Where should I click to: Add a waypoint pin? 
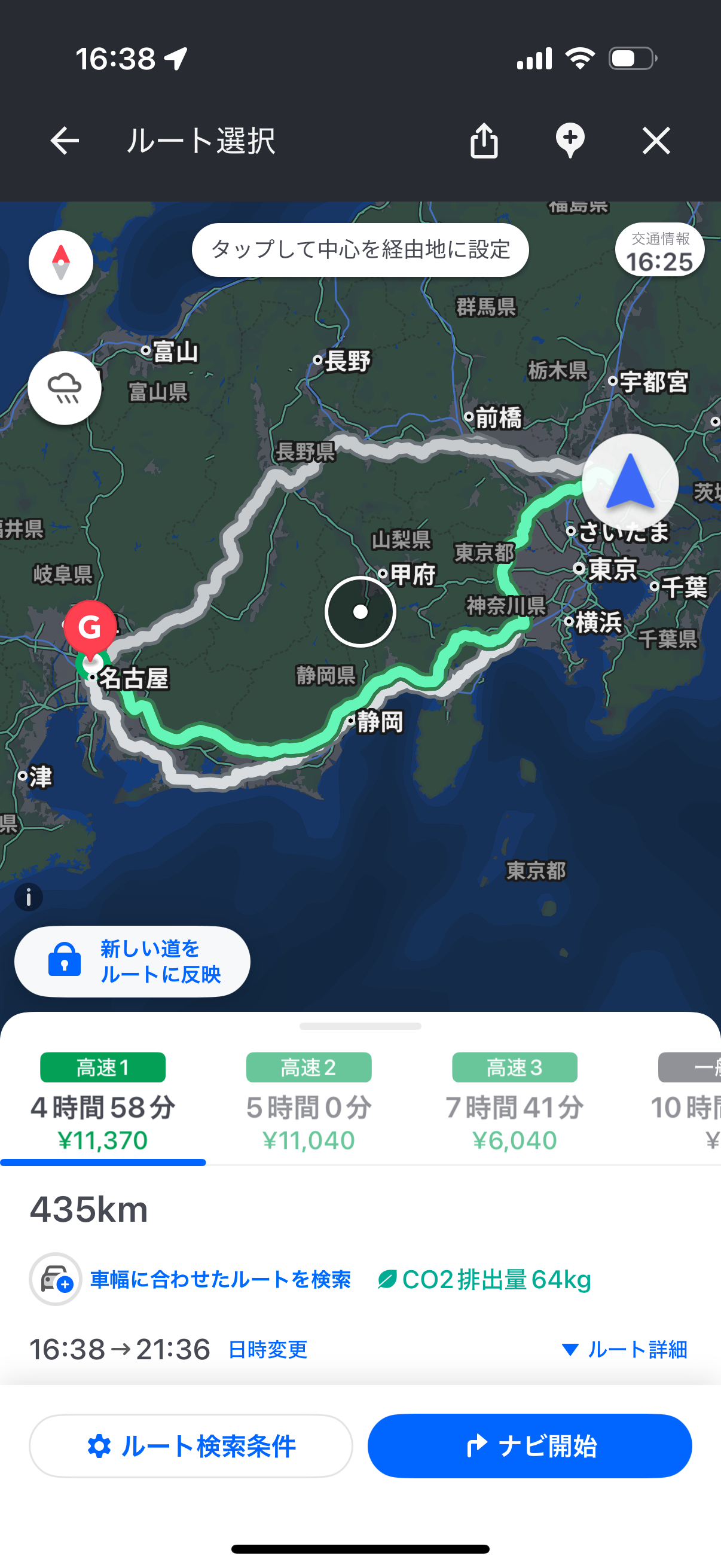pos(570,141)
